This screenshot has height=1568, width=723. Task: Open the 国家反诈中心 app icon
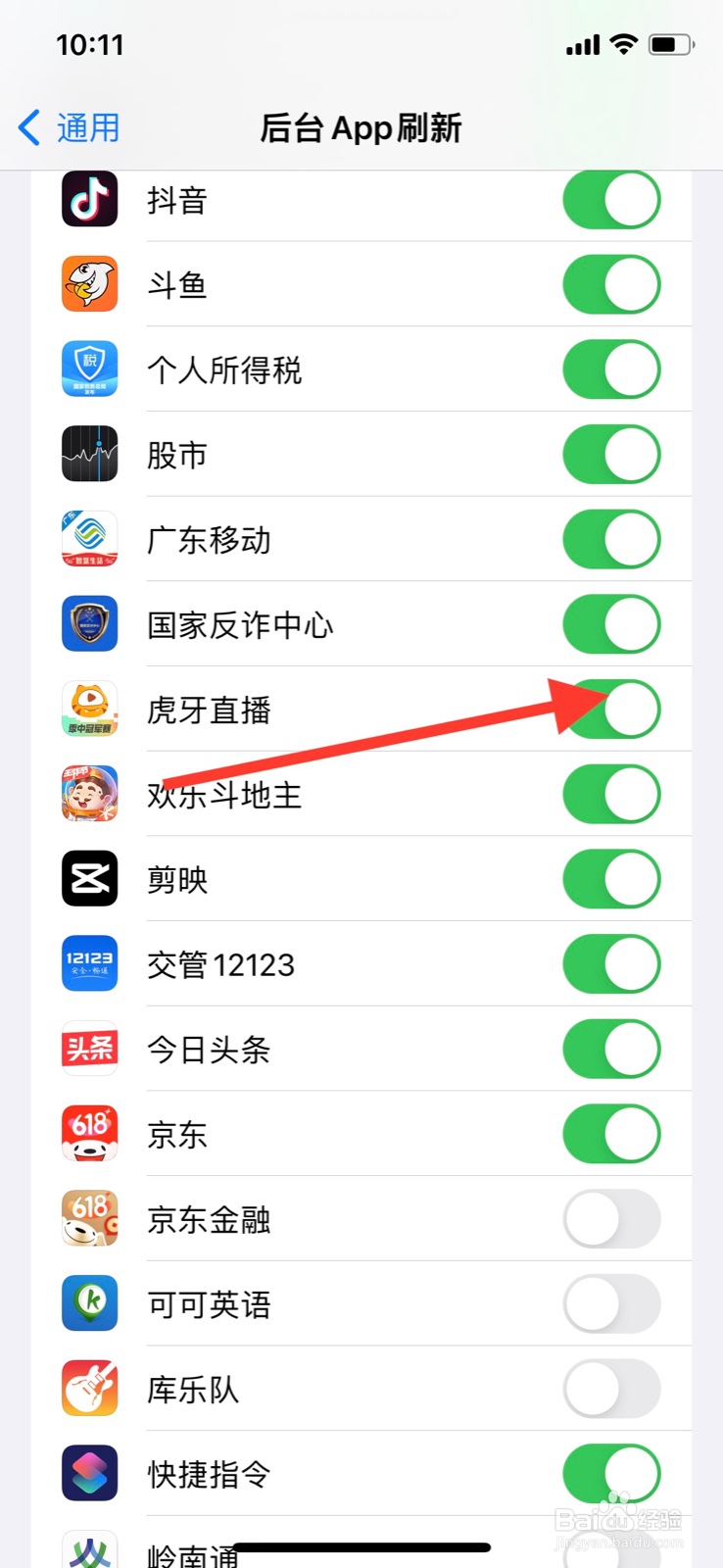click(x=89, y=624)
